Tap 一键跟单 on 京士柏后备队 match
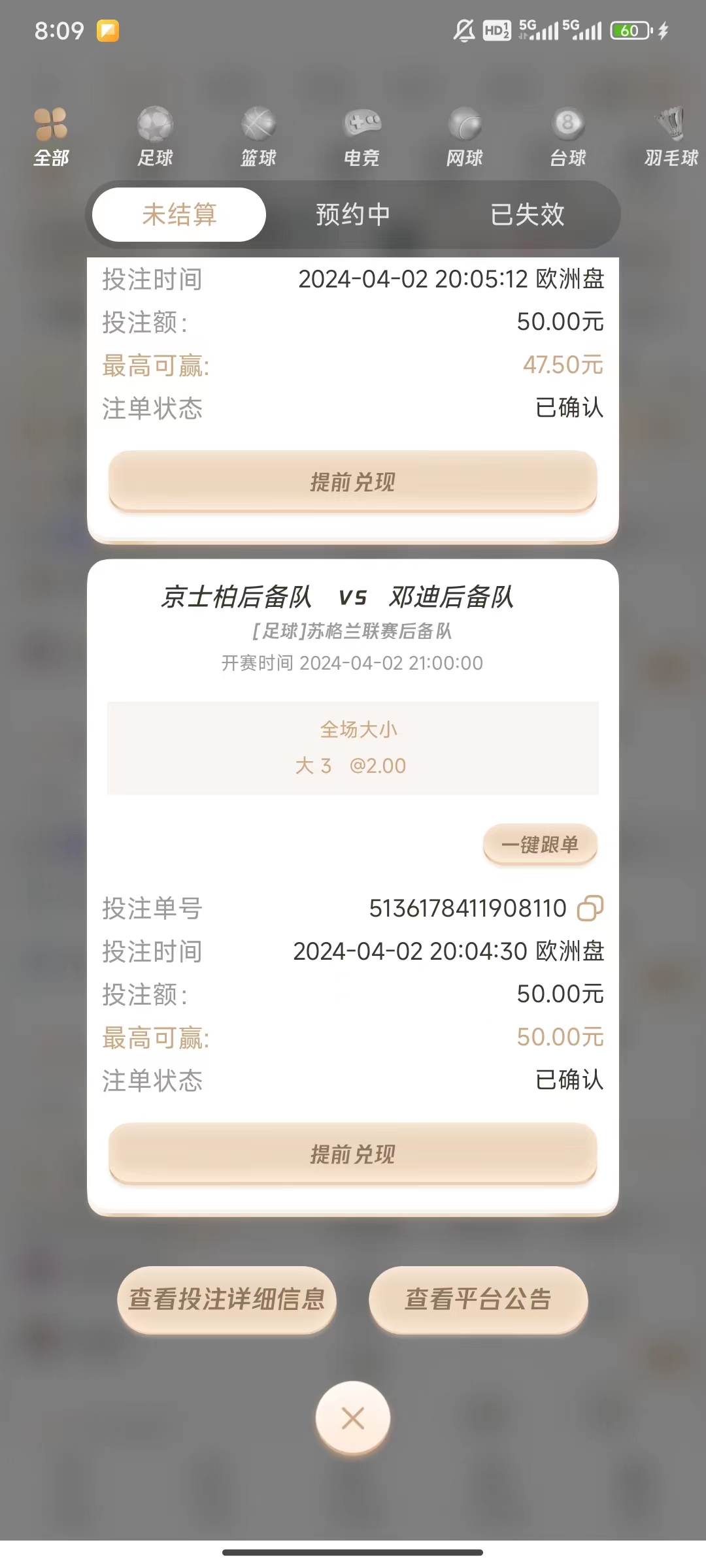Viewport: 706px width, 1568px height. (x=540, y=844)
